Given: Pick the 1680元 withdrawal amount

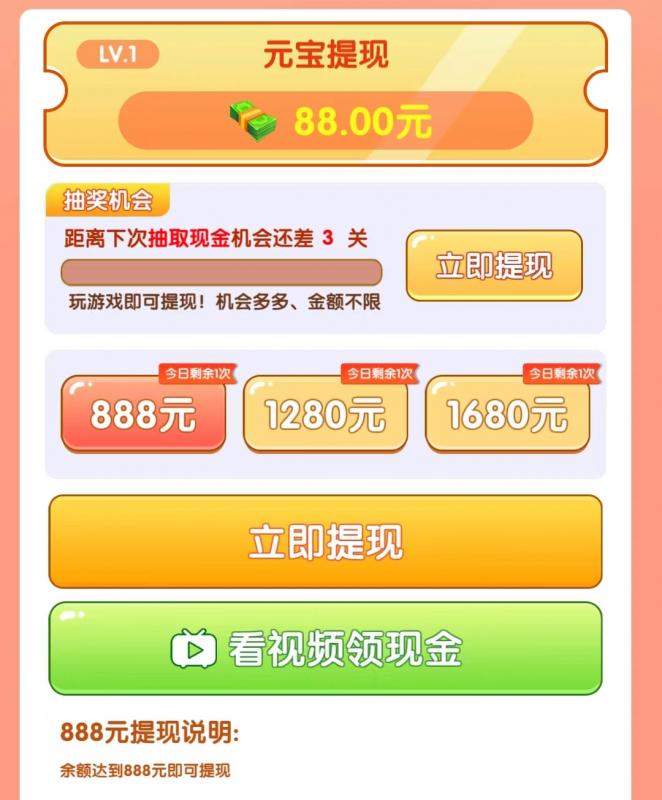Looking at the screenshot, I should tap(507, 415).
